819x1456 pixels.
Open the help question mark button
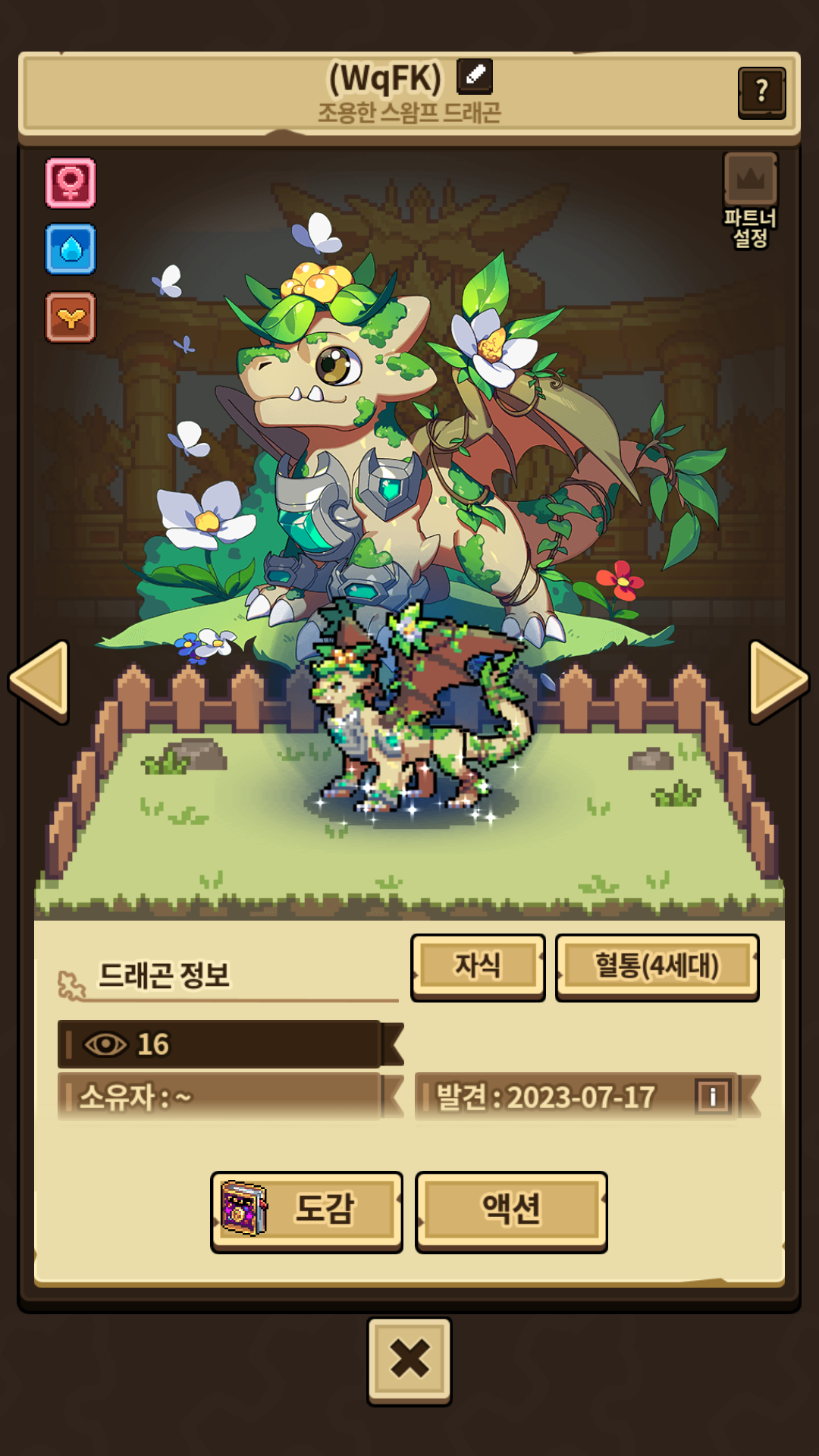[x=761, y=92]
